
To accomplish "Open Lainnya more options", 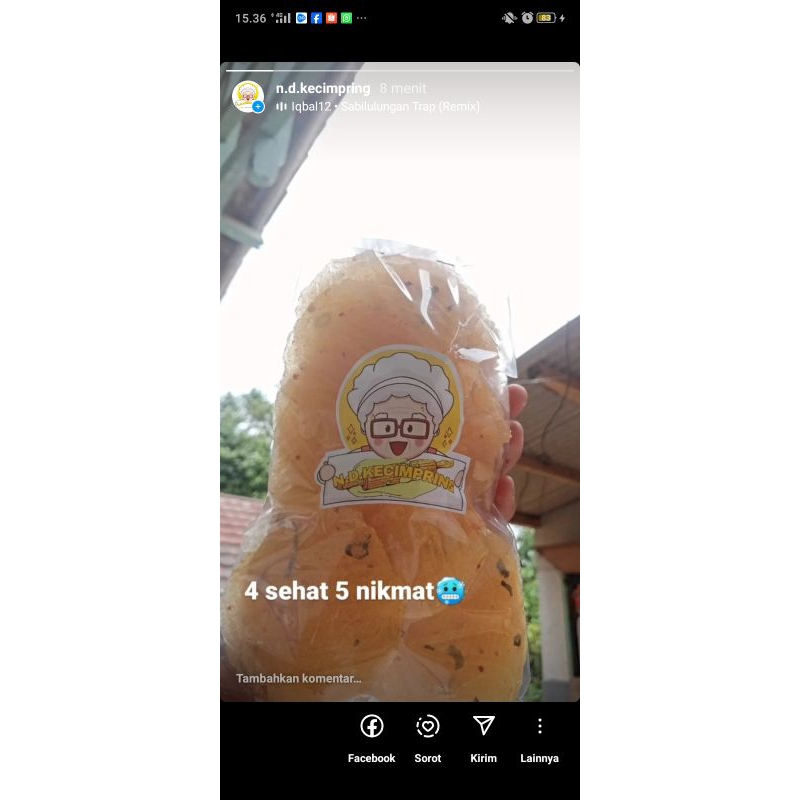I will (540, 737).
